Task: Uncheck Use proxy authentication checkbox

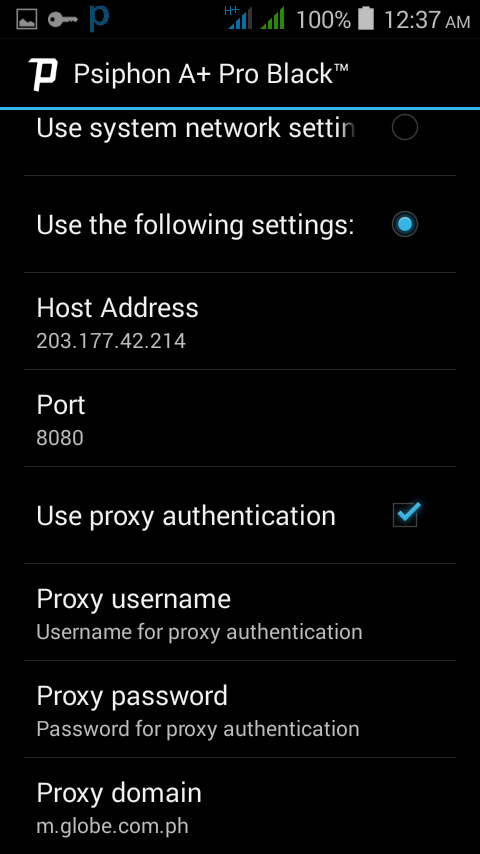Action: tap(406, 515)
